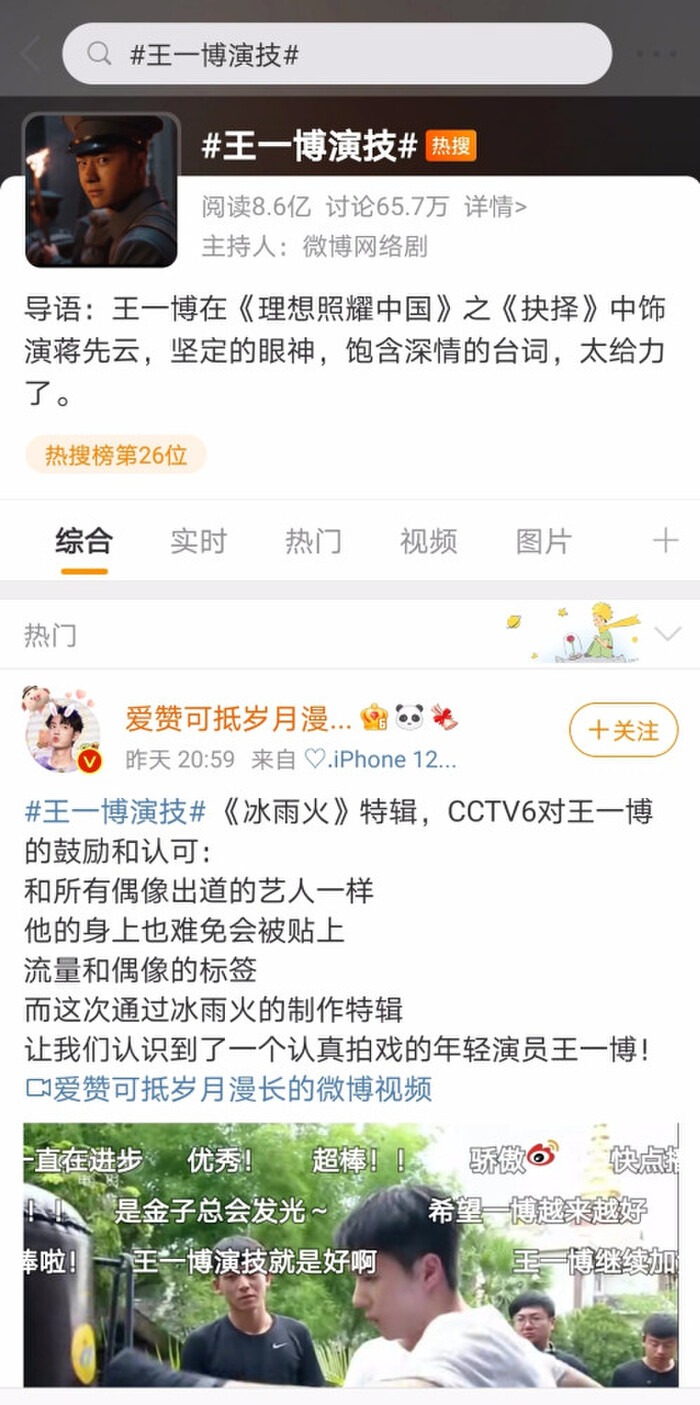Switch to the 视频 tab
Viewport: 700px width, 1405px height.
pyautogui.click(x=428, y=541)
